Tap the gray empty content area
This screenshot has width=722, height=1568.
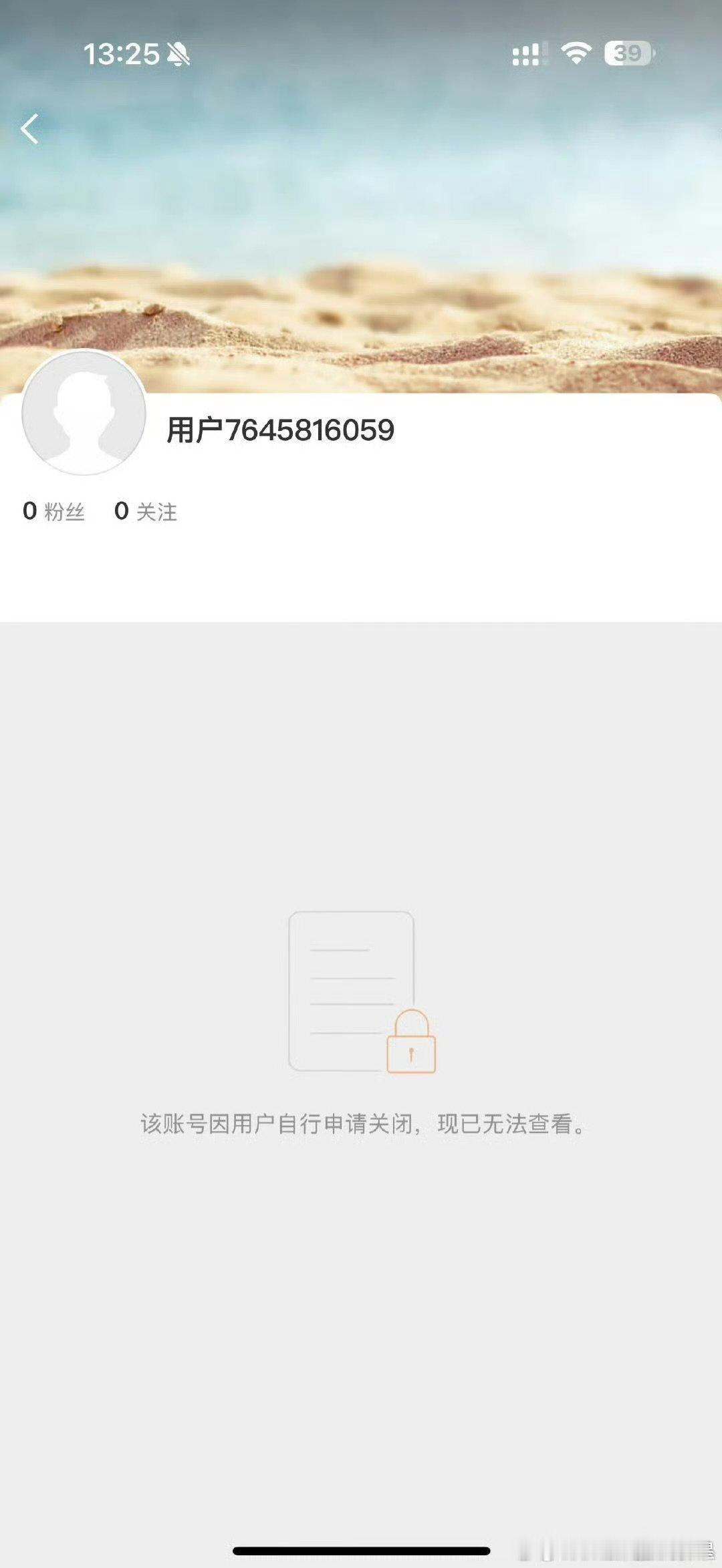[x=361, y=1336]
